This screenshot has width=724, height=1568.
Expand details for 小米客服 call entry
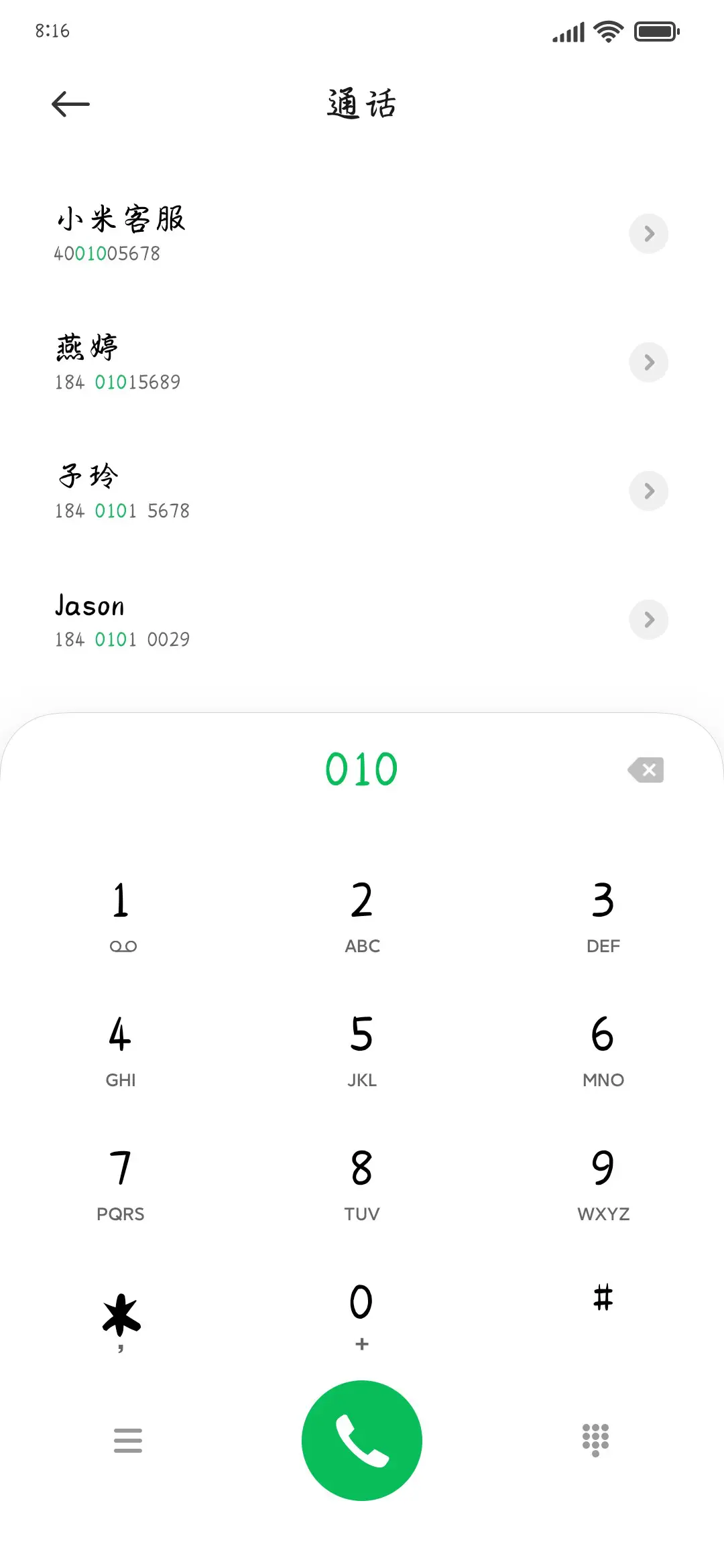click(x=648, y=234)
